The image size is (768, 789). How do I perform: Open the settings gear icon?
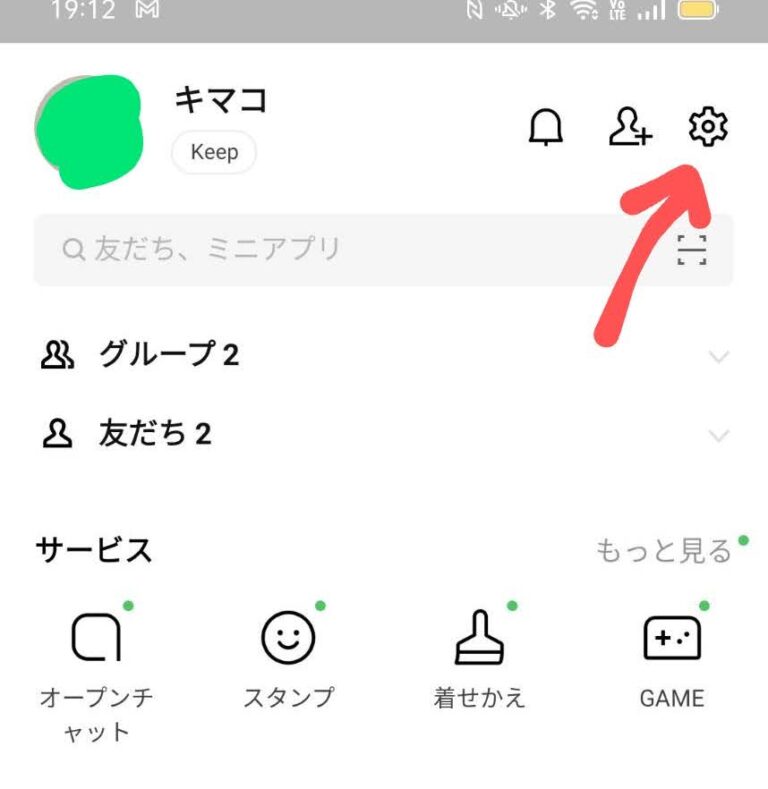coord(708,128)
